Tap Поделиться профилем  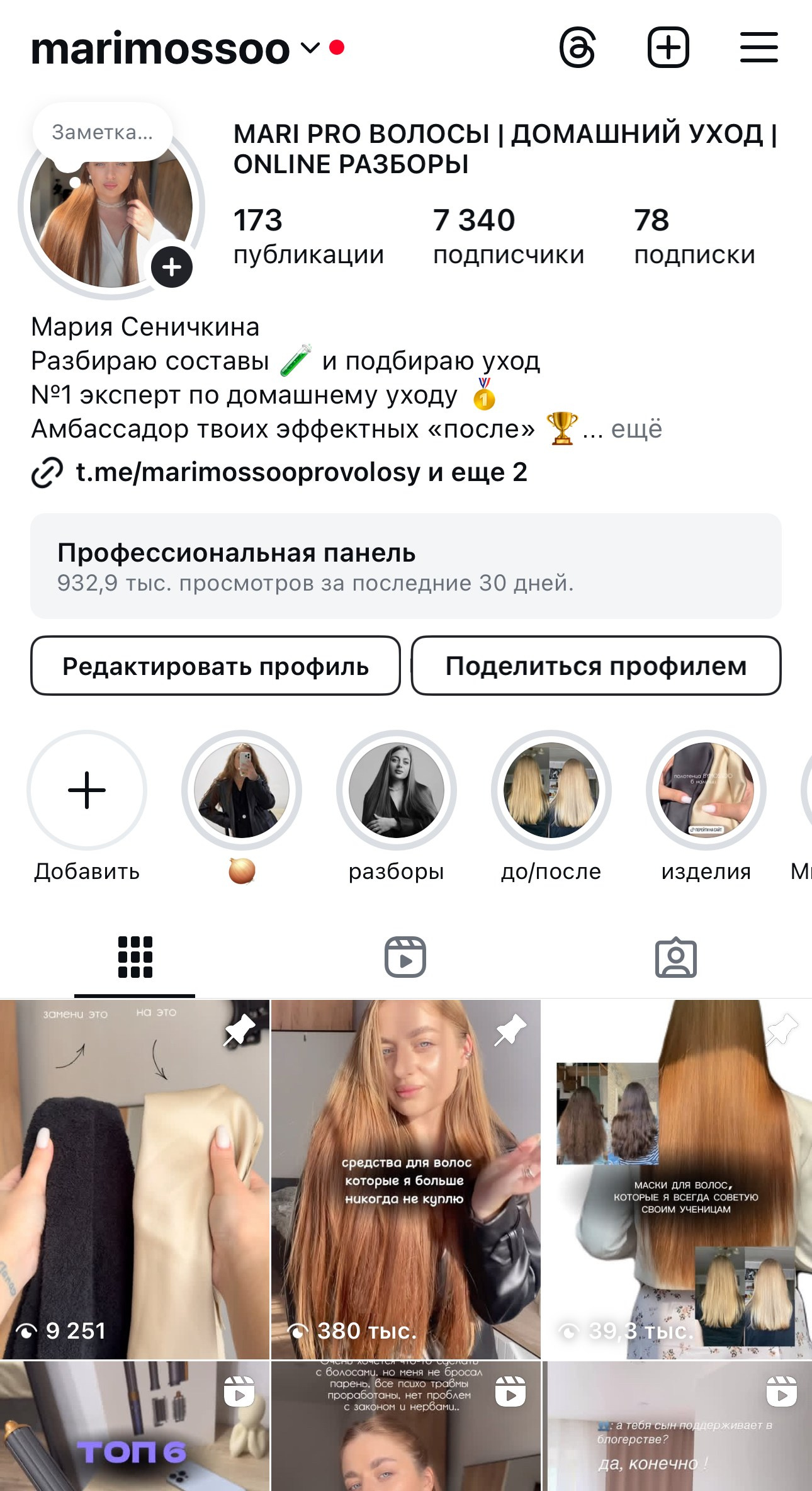click(596, 666)
